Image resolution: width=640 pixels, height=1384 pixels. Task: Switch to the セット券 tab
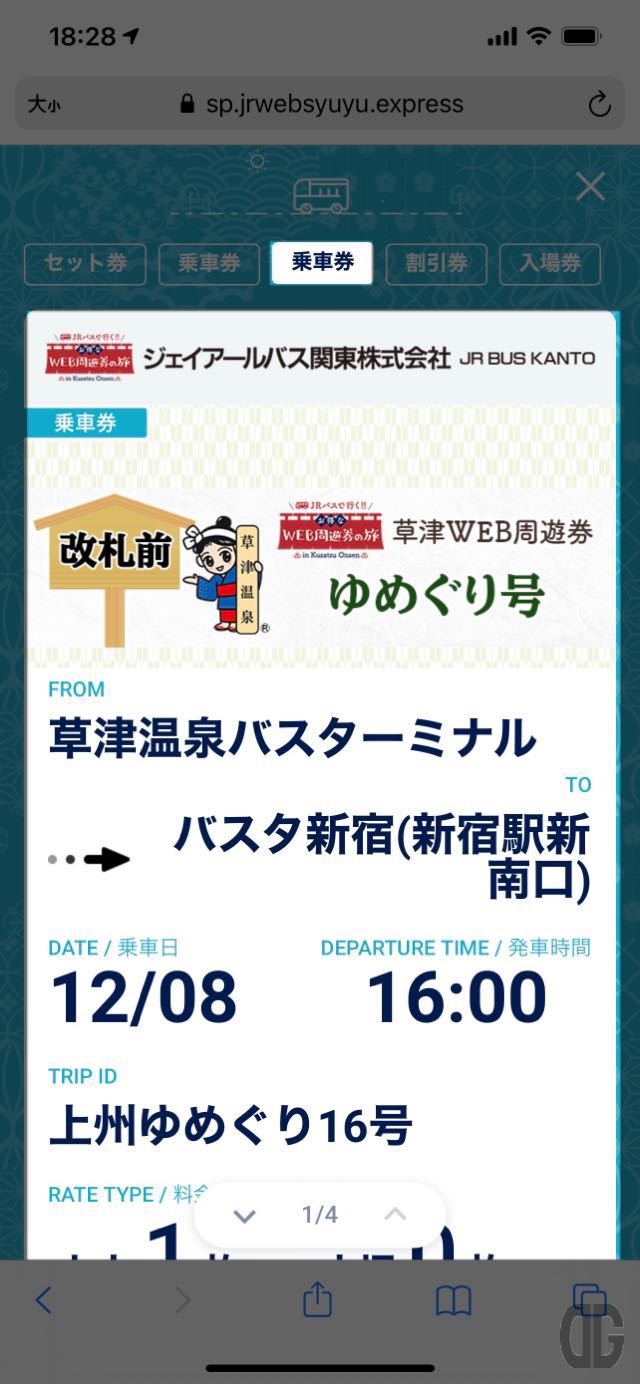tap(85, 264)
